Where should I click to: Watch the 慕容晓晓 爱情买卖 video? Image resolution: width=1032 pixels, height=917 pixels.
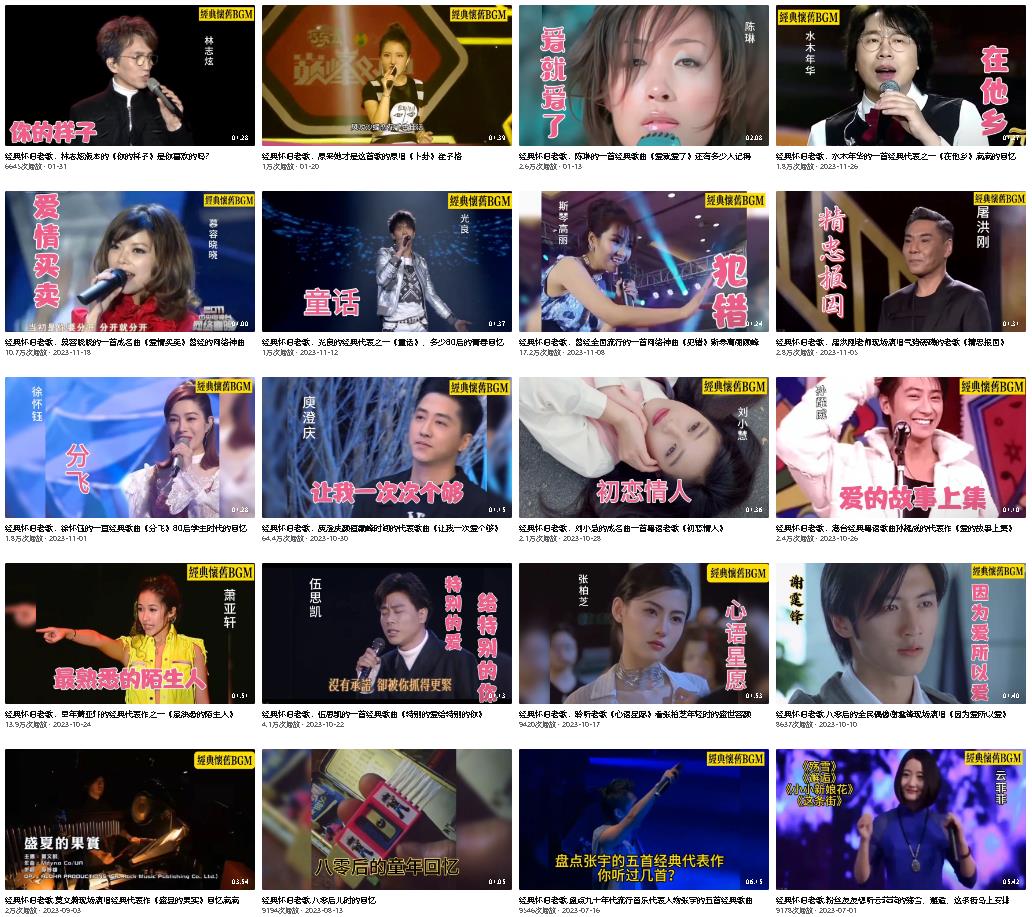click(x=130, y=262)
